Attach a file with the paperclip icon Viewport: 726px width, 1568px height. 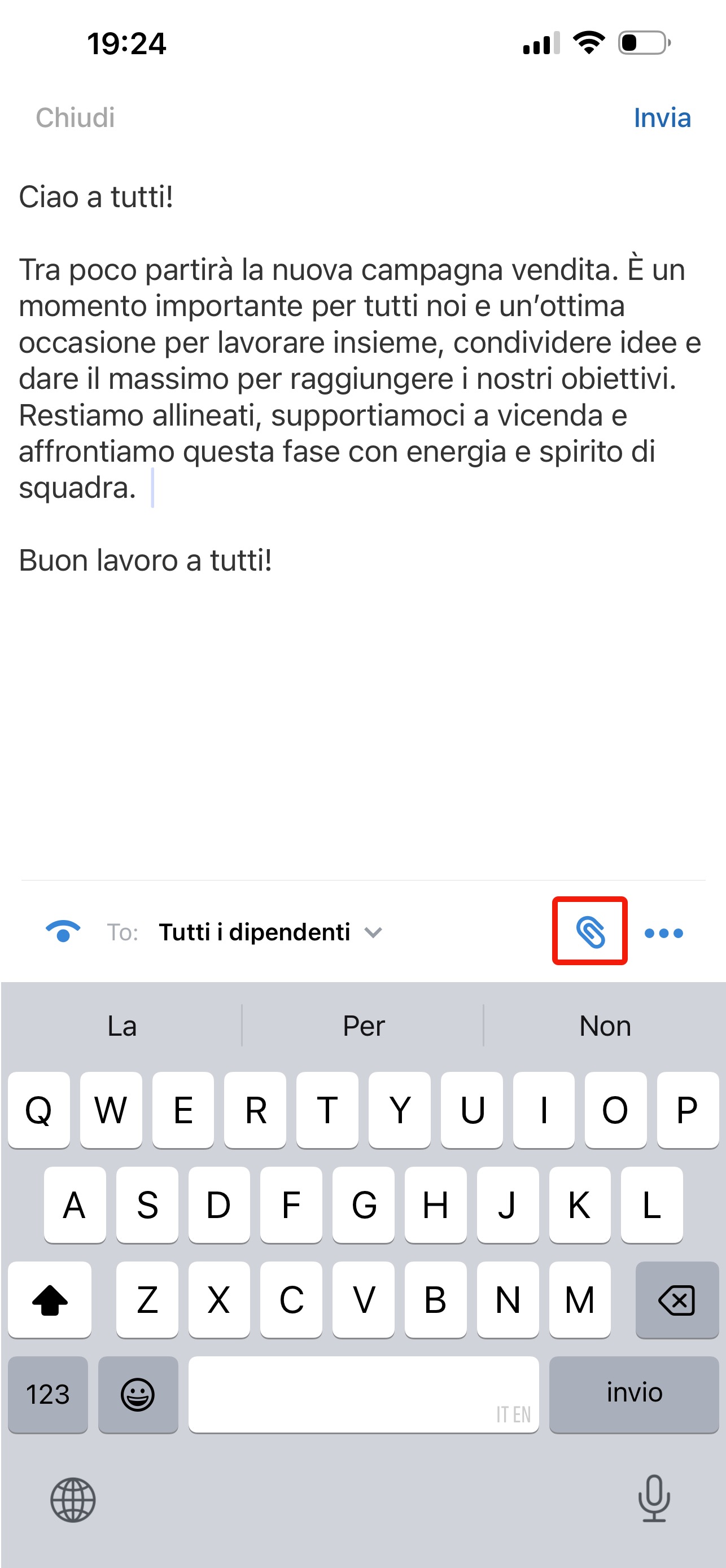click(589, 931)
